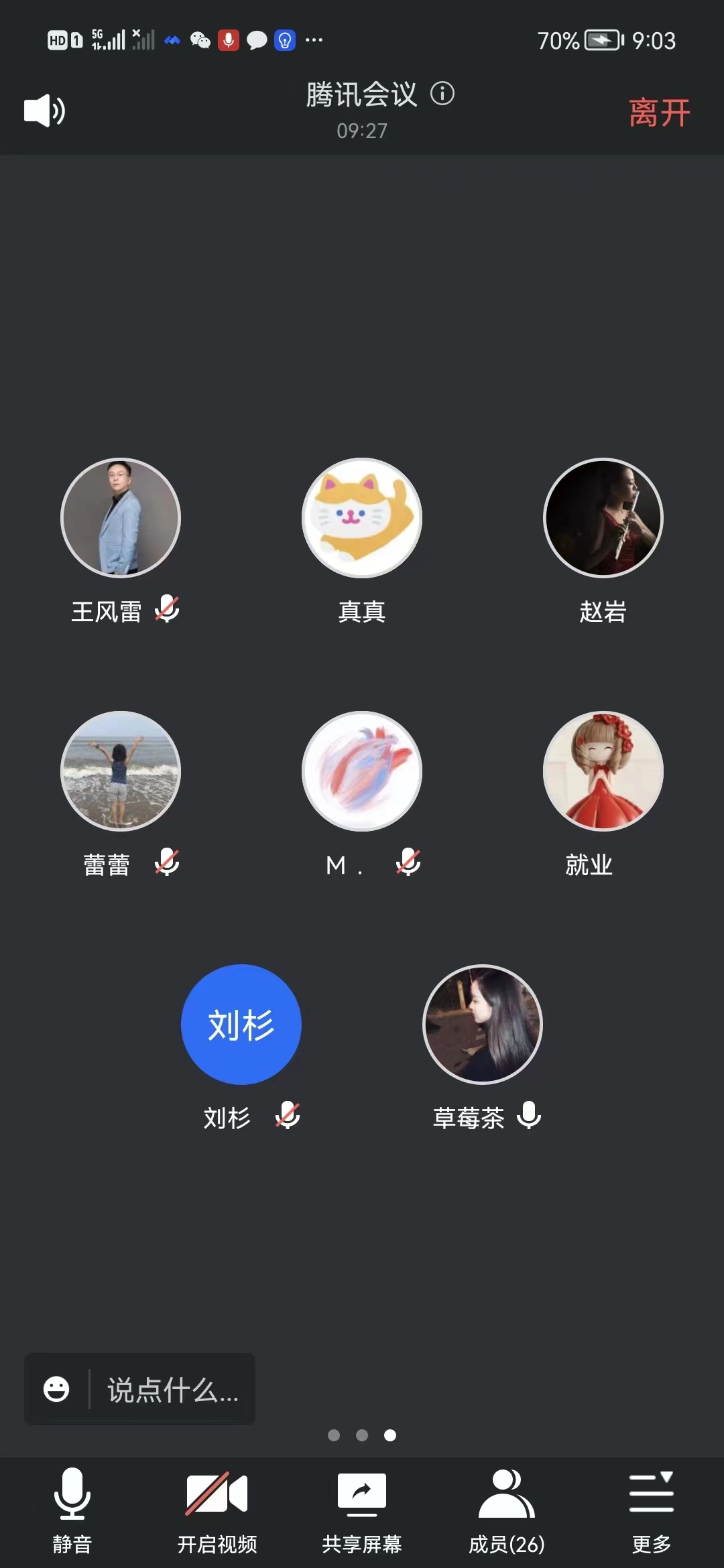Screen dimensions: 724x1568
Task: Open meeting info icon beside 腾讯会议
Action: (x=442, y=93)
